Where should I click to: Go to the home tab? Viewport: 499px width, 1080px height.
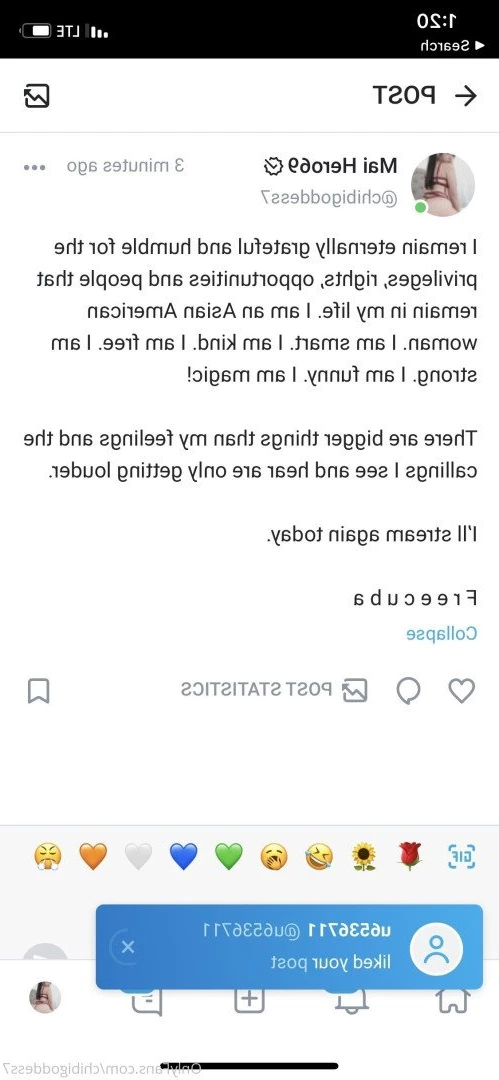pyautogui.click(x=454, y=1001)
